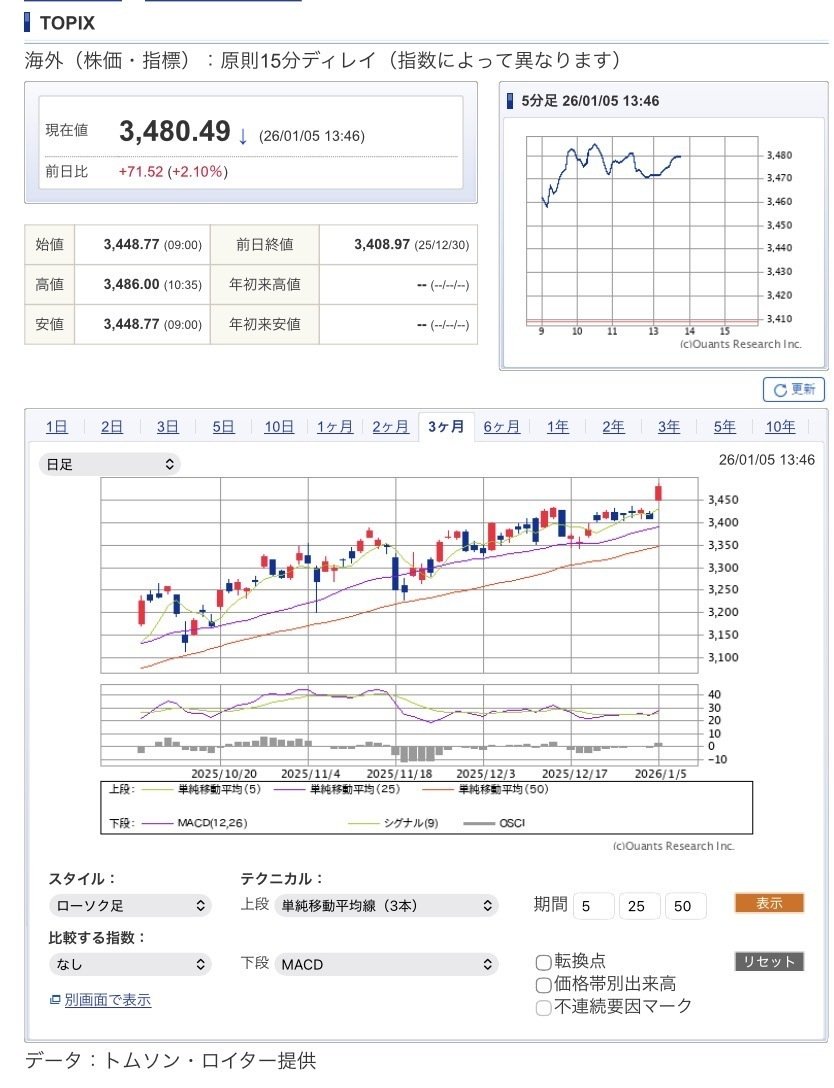Click the refresh icon on the 更新 button

780,389
